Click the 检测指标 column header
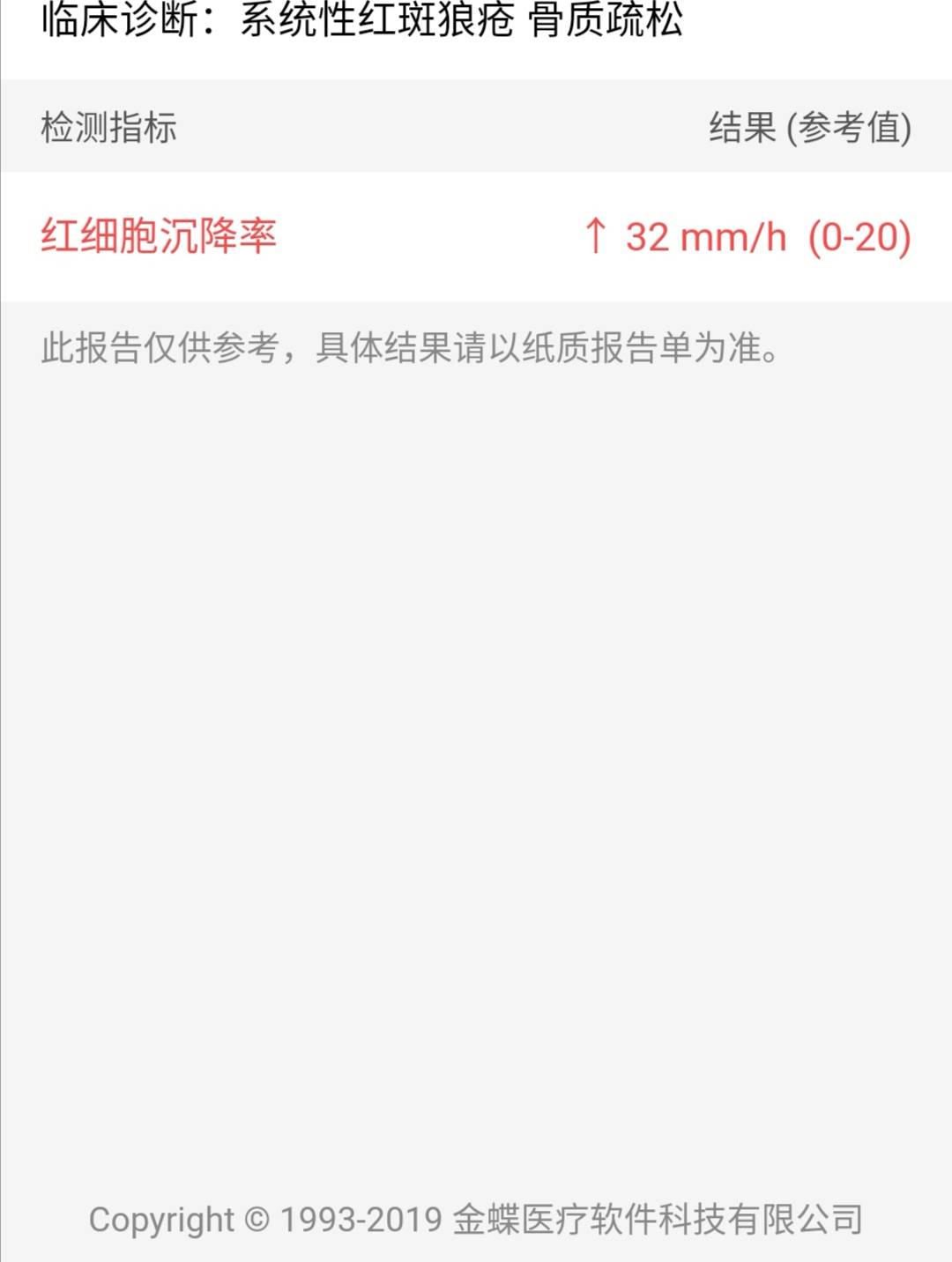This screenshot has width=952, height=1262. (x=108, y=127)
